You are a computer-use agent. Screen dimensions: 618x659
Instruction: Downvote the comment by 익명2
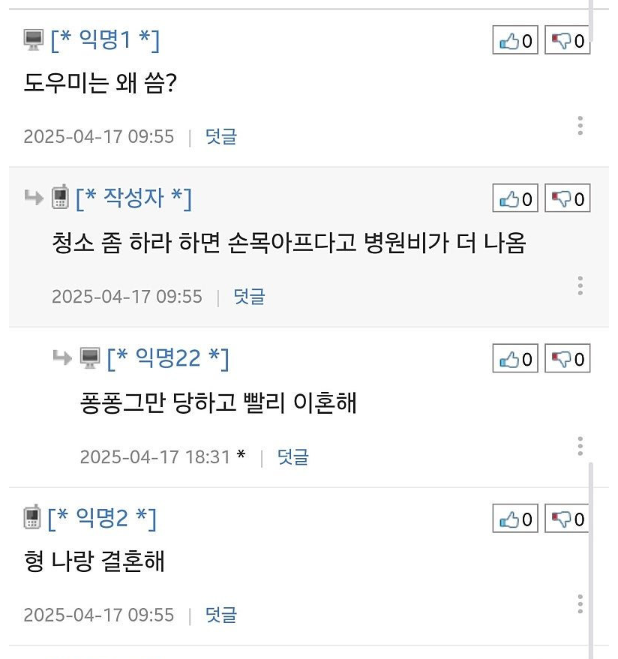tap(567, 519)
